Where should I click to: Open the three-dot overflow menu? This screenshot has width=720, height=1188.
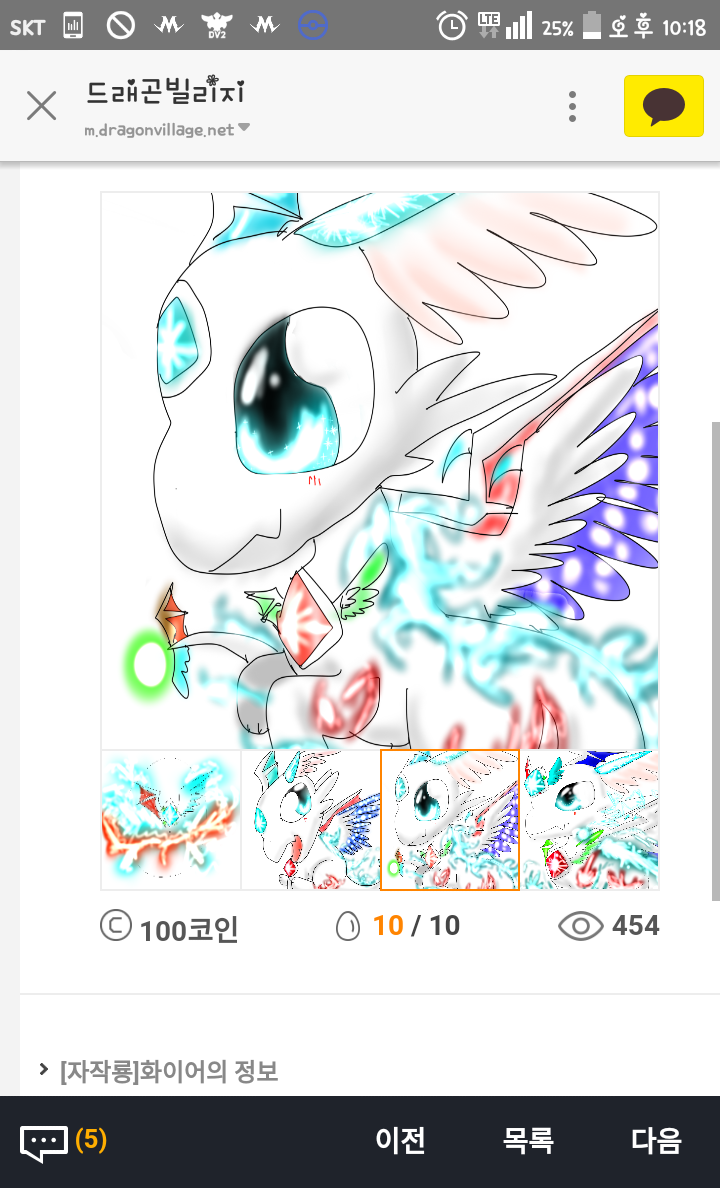tap(572, 106)
